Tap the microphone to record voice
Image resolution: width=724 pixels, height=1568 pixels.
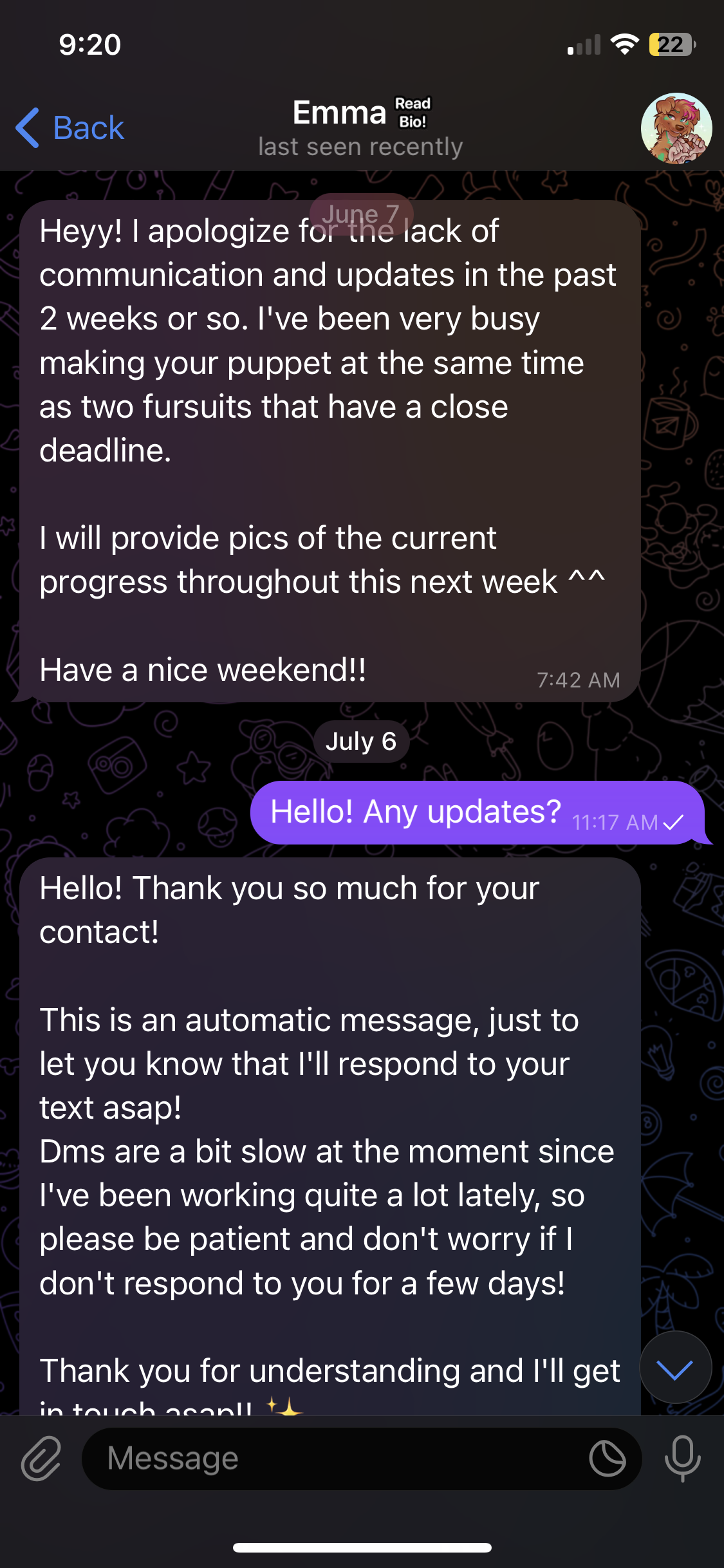(682, 1459)
